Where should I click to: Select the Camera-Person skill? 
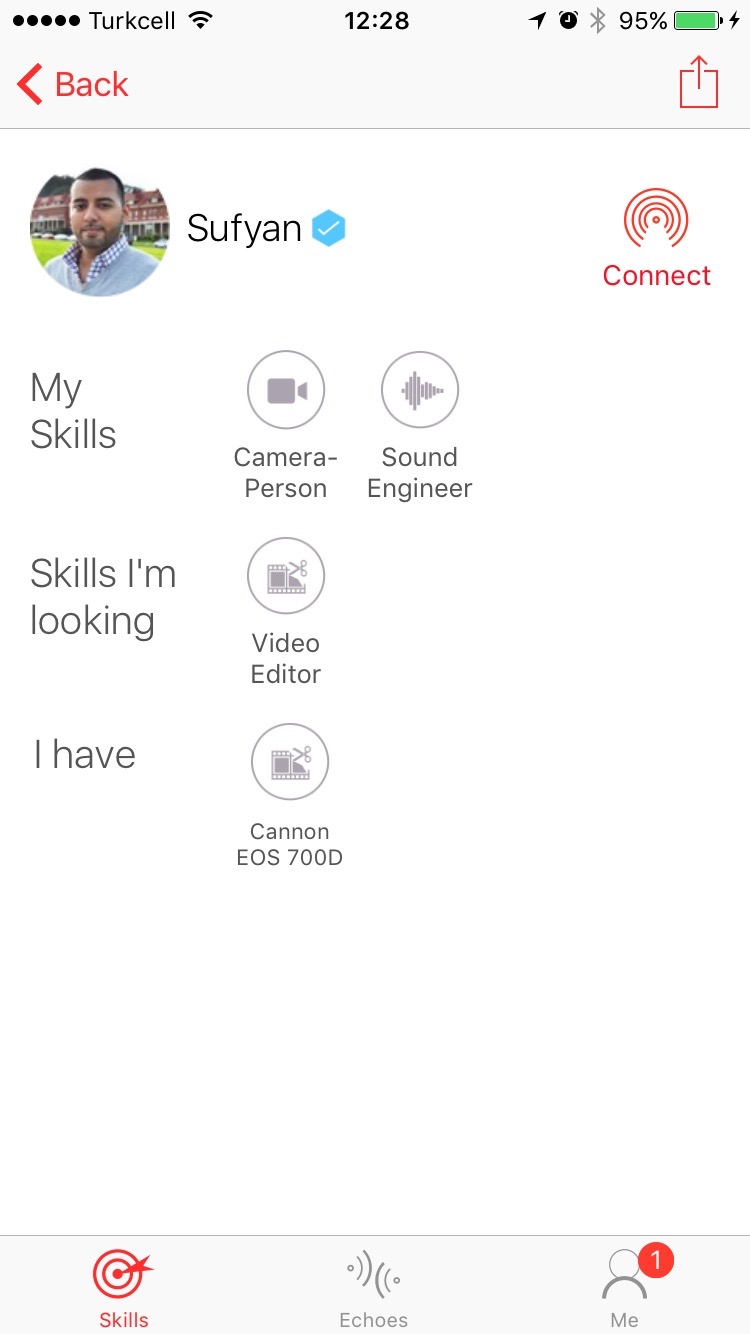tap(286, 390)
